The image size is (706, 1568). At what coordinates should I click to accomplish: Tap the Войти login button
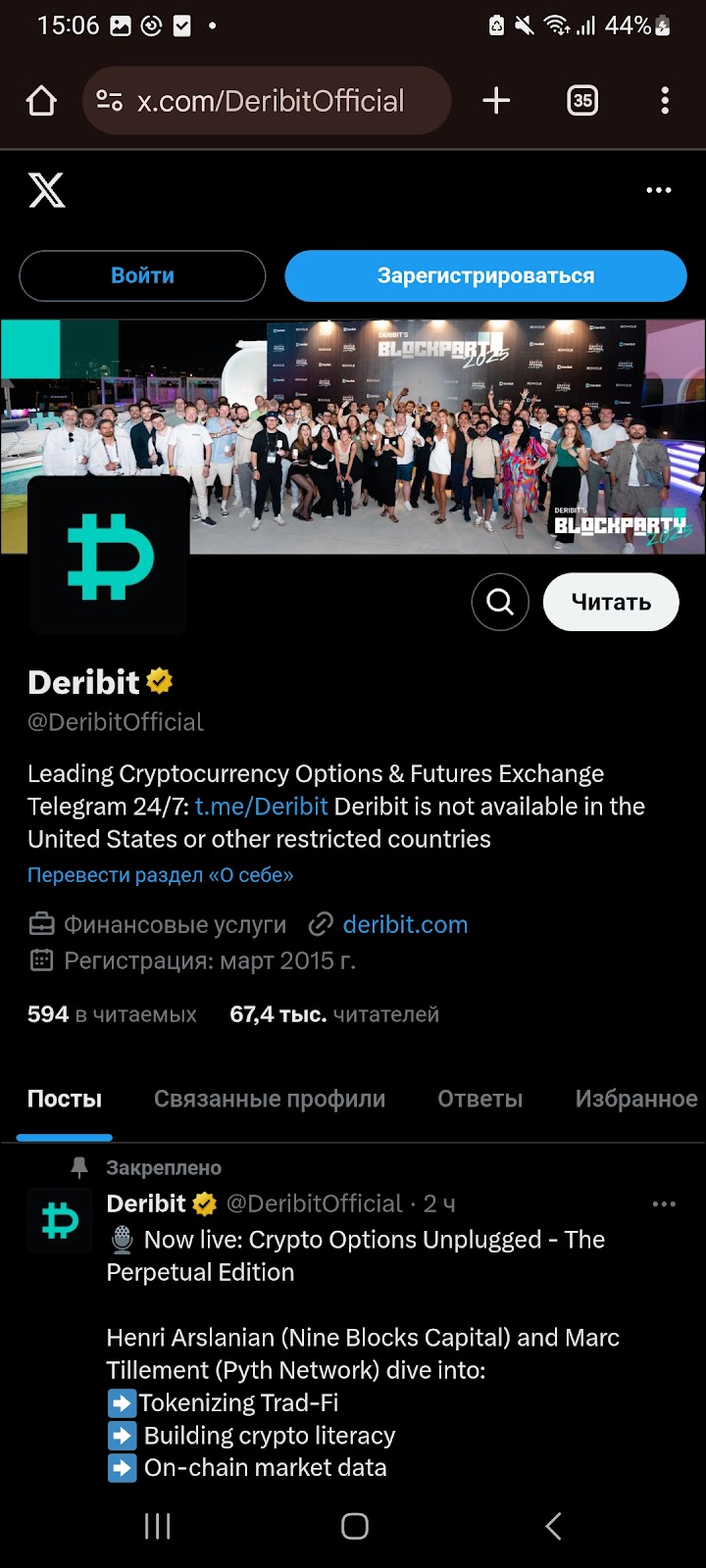(142, 275)
